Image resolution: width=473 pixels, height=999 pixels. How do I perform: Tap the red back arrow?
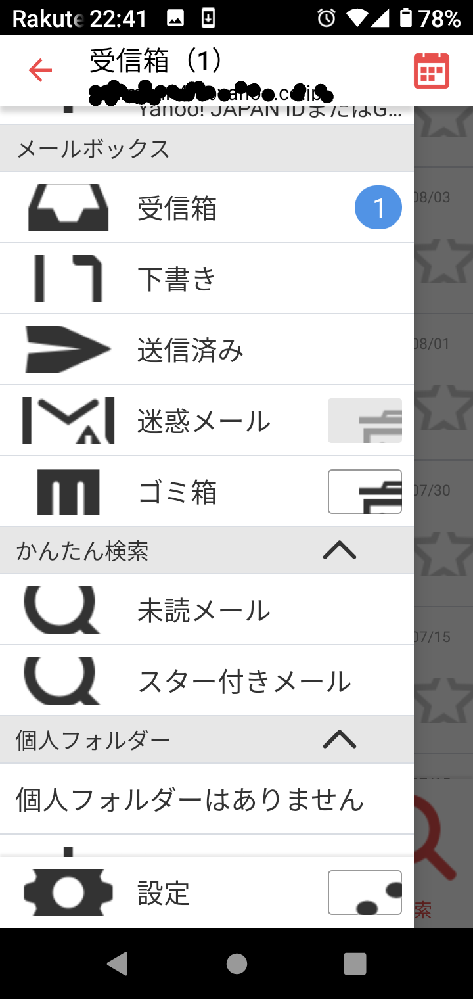(40, 70)
